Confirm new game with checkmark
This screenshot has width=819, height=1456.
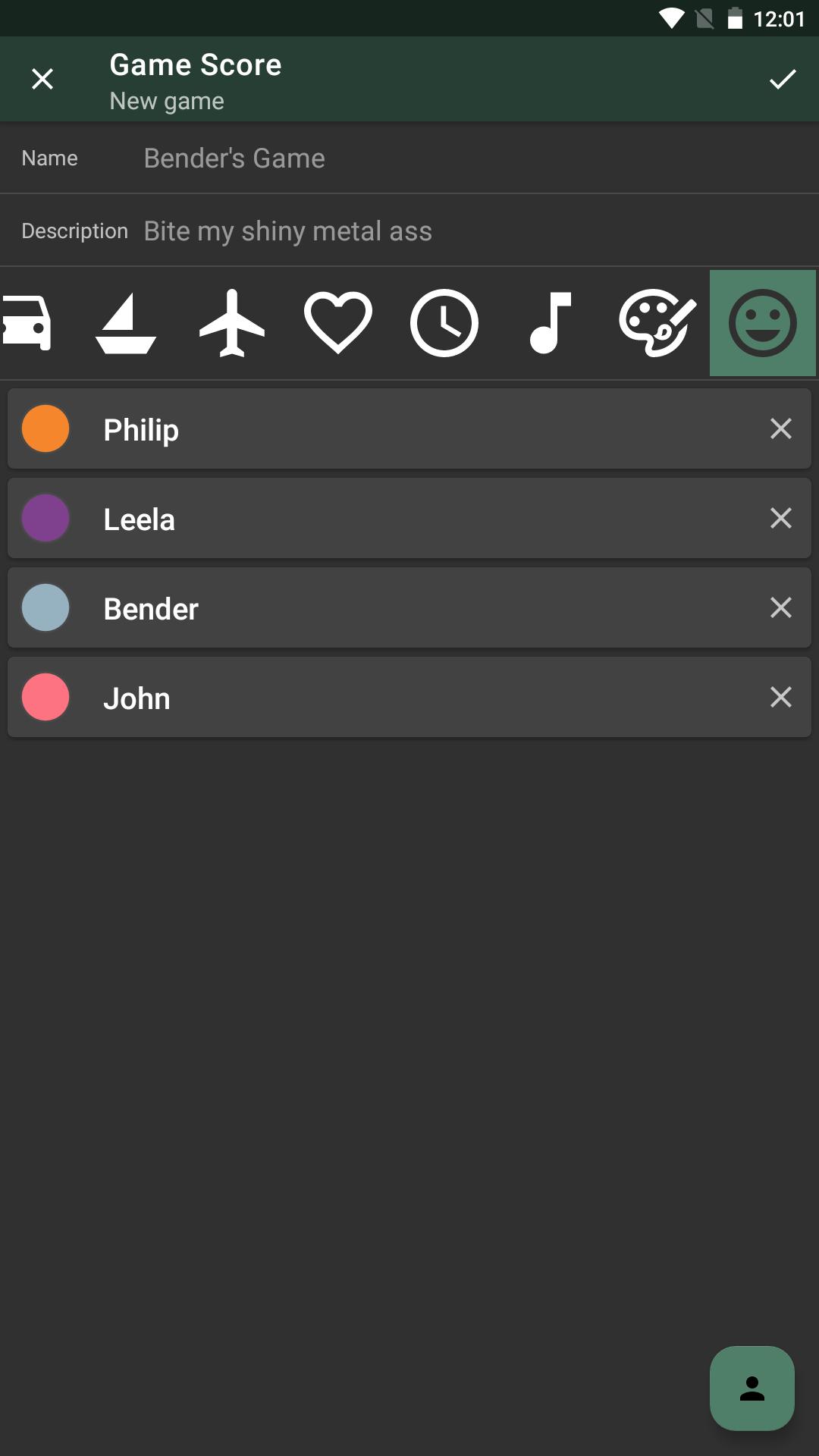tap(783, 79)
